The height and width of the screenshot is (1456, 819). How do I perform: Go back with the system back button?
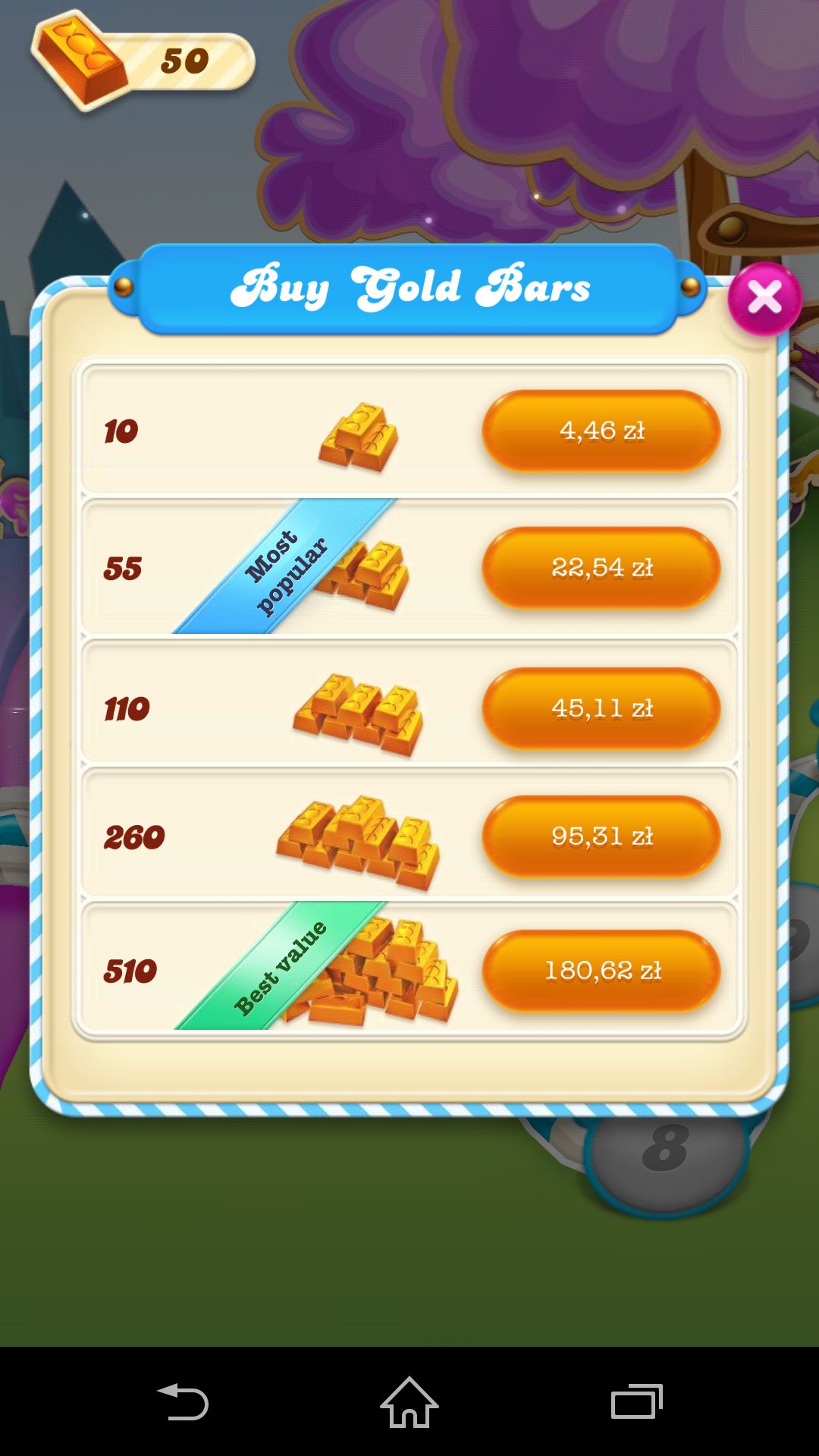pyautogui.click(x=183, y=1401)
